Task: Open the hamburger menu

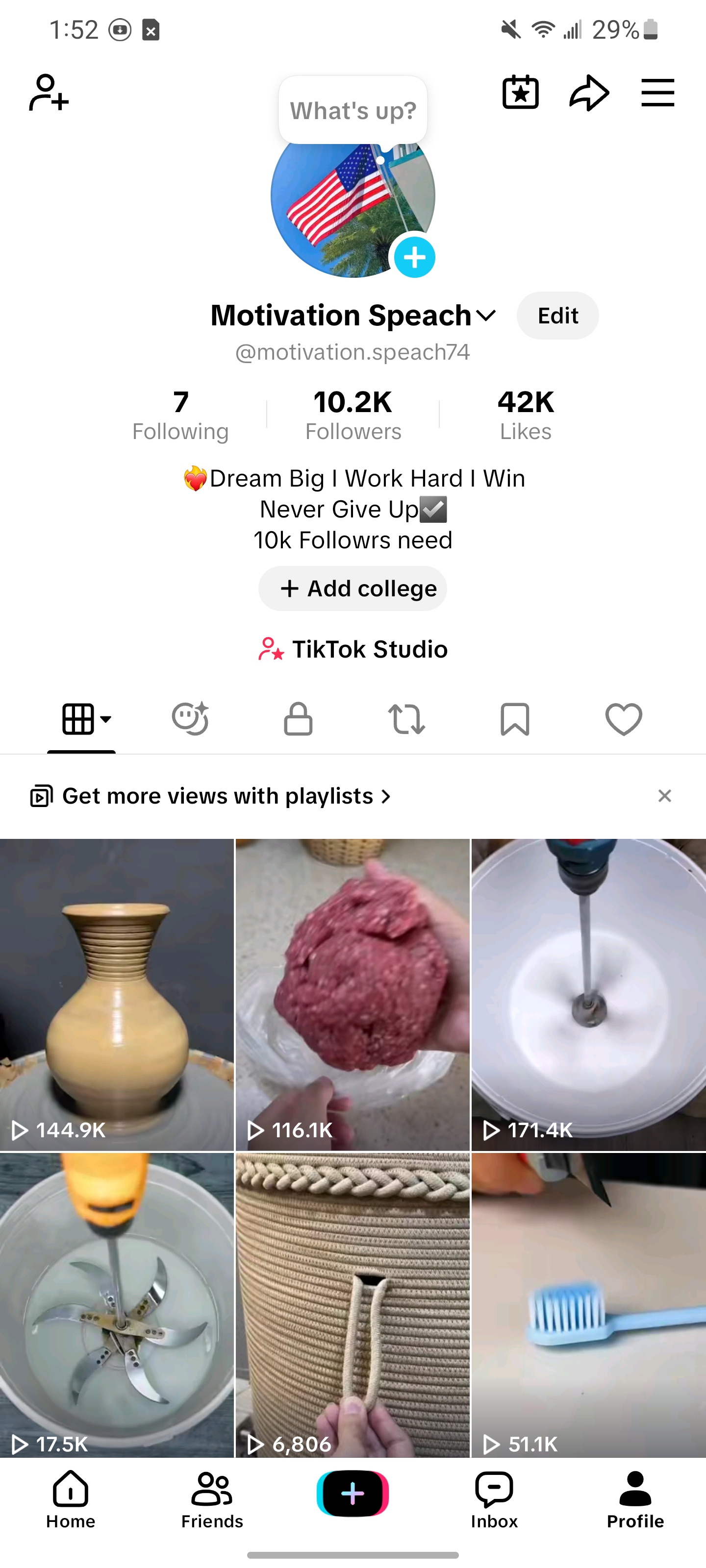Action: tap(657, 93)
